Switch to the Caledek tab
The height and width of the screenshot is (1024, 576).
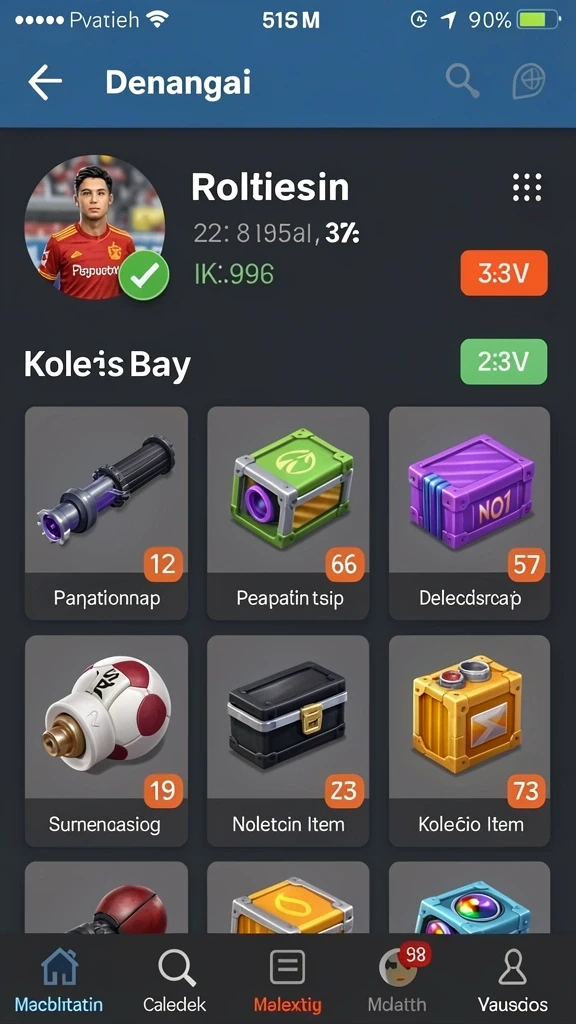(x=174, y=980)
